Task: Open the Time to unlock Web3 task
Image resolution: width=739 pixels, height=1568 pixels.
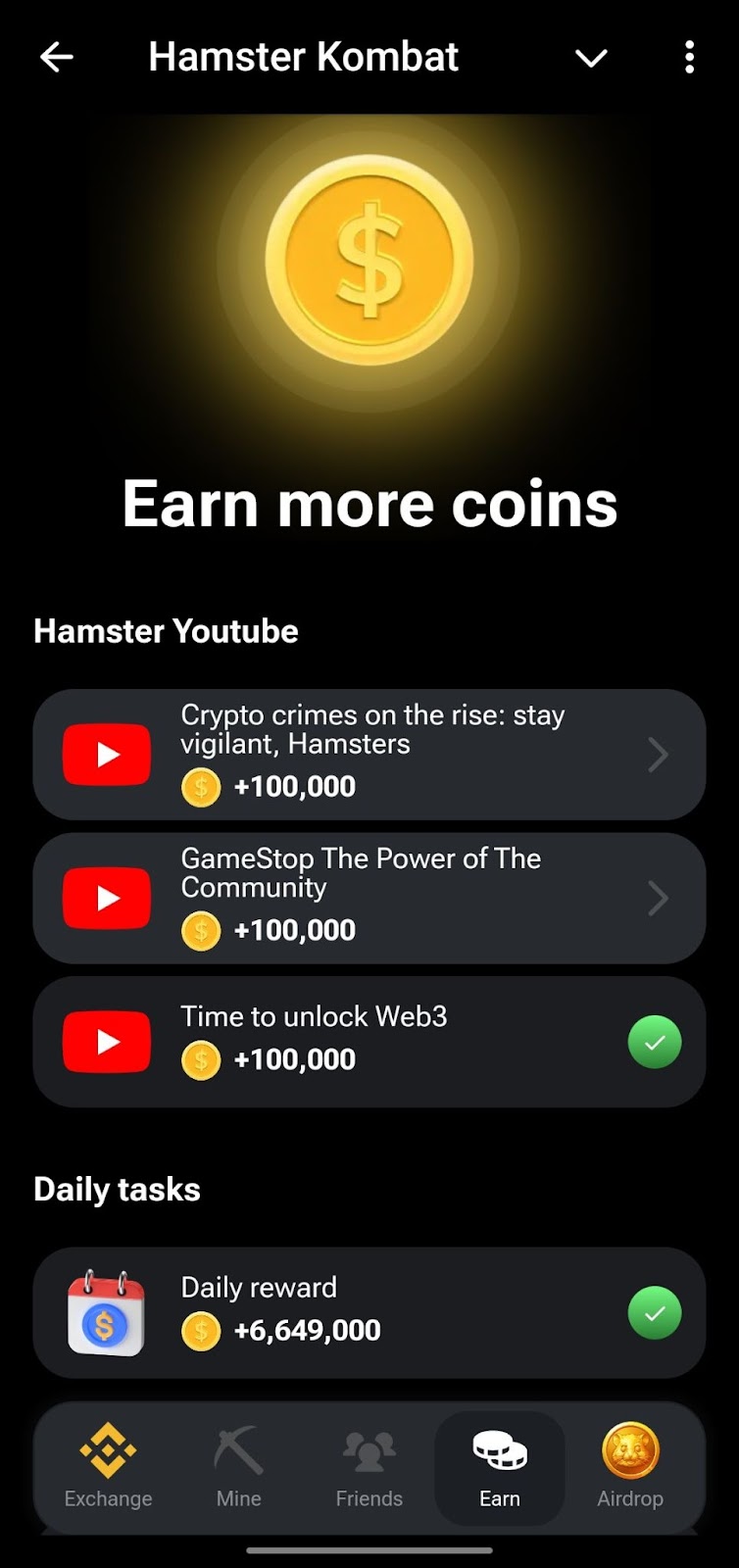Action: [369, 1041]
